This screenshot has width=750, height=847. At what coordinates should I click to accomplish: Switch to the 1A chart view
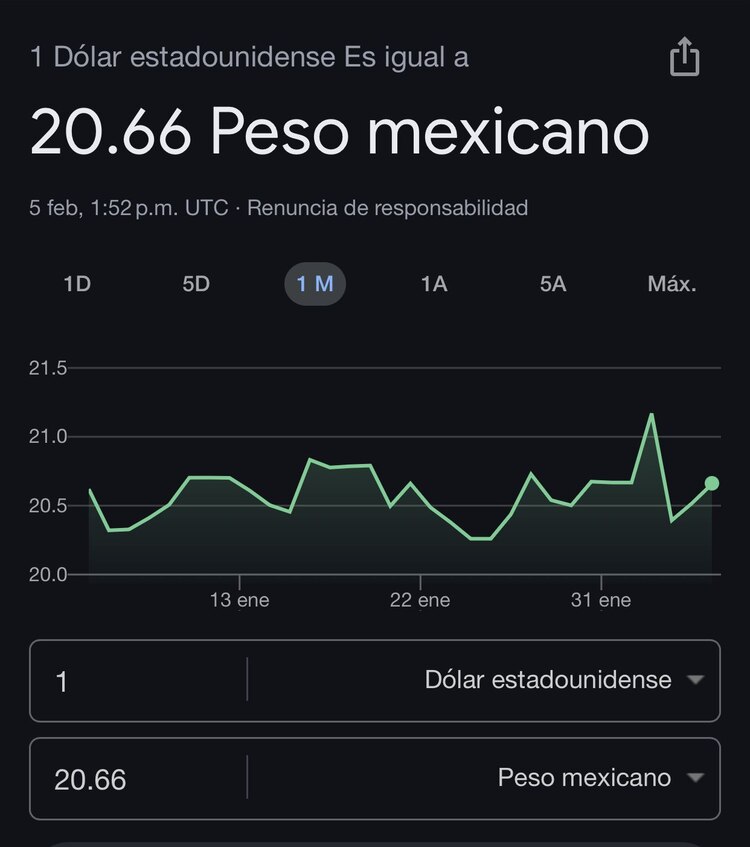point(432,284)
